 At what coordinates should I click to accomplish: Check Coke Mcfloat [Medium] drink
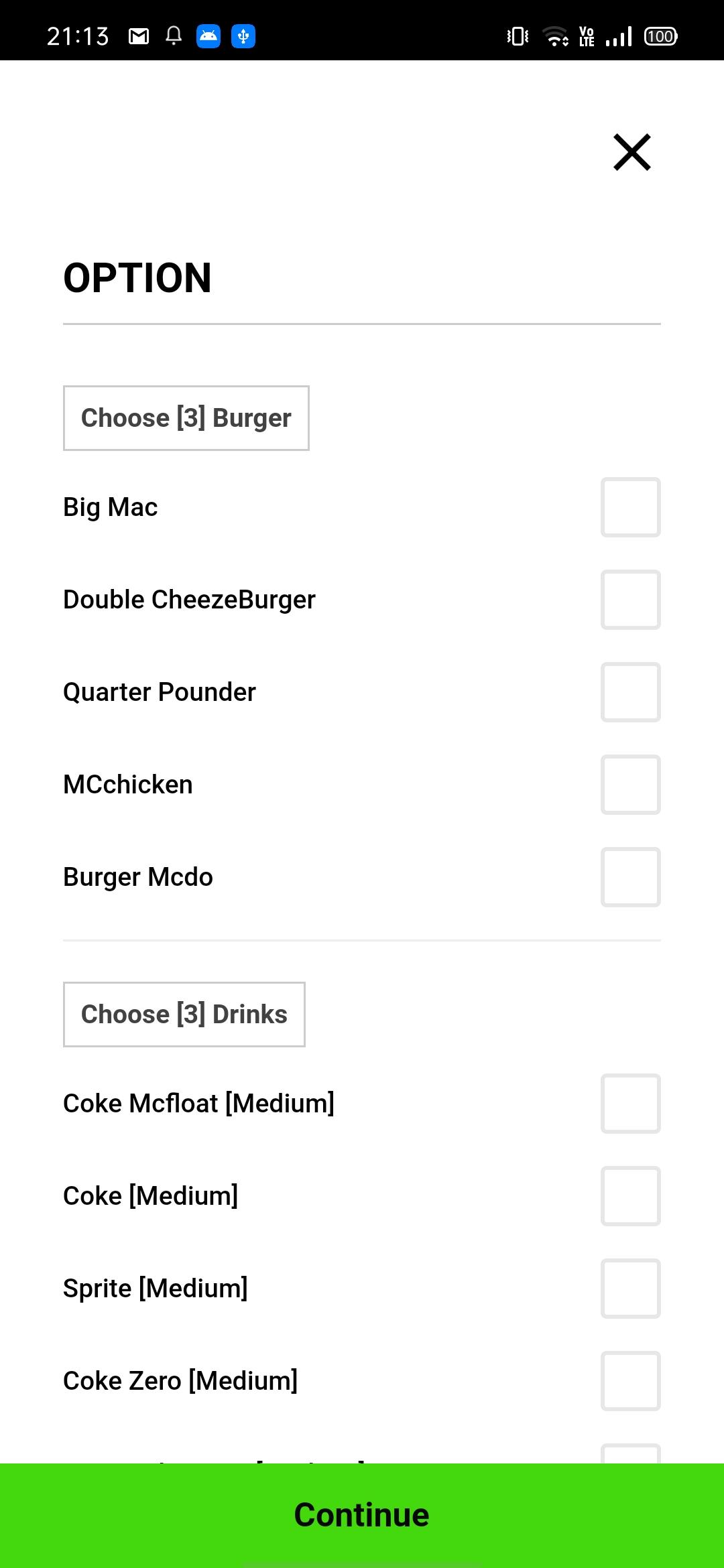pyautogui.click(x=630, y=1104)
